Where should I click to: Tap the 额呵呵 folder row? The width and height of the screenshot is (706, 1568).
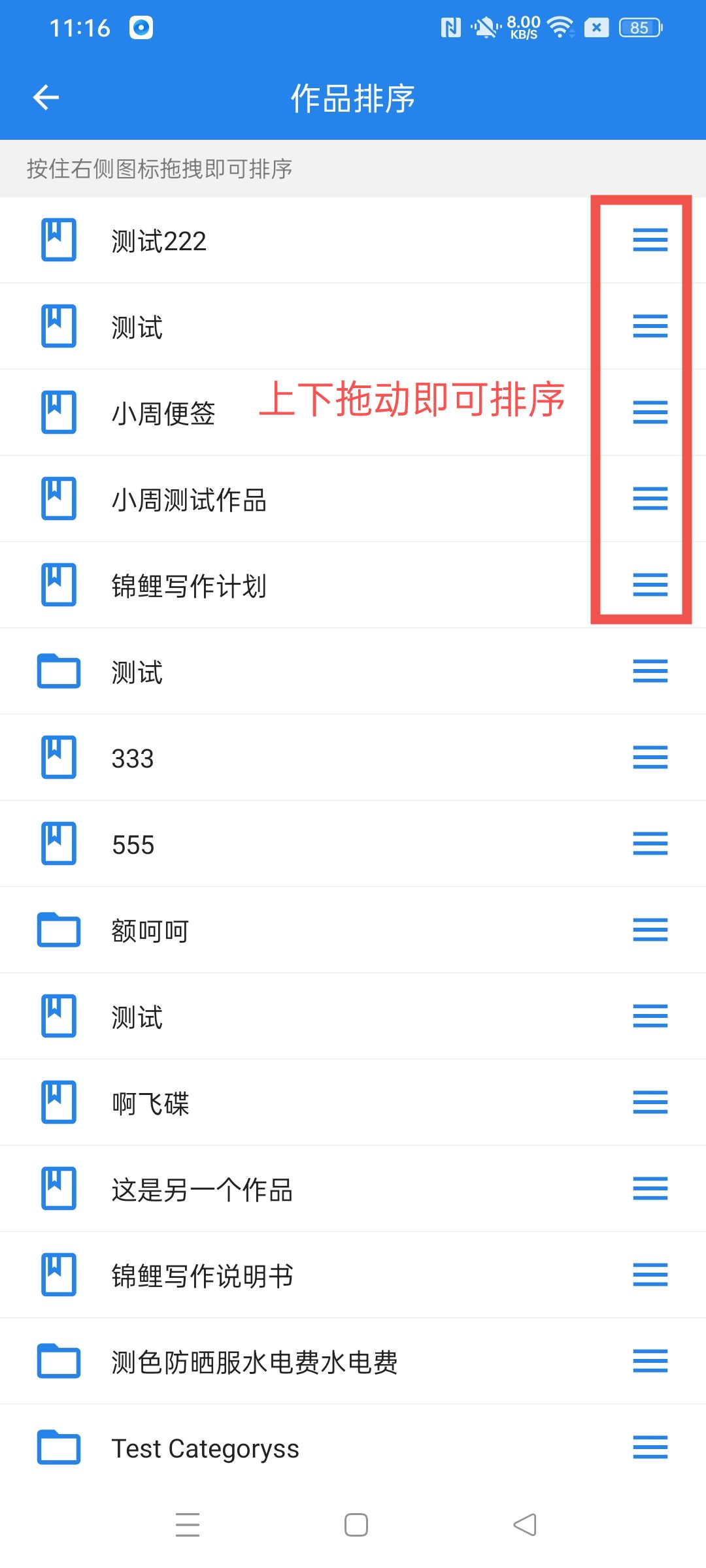tap(353, 930)
